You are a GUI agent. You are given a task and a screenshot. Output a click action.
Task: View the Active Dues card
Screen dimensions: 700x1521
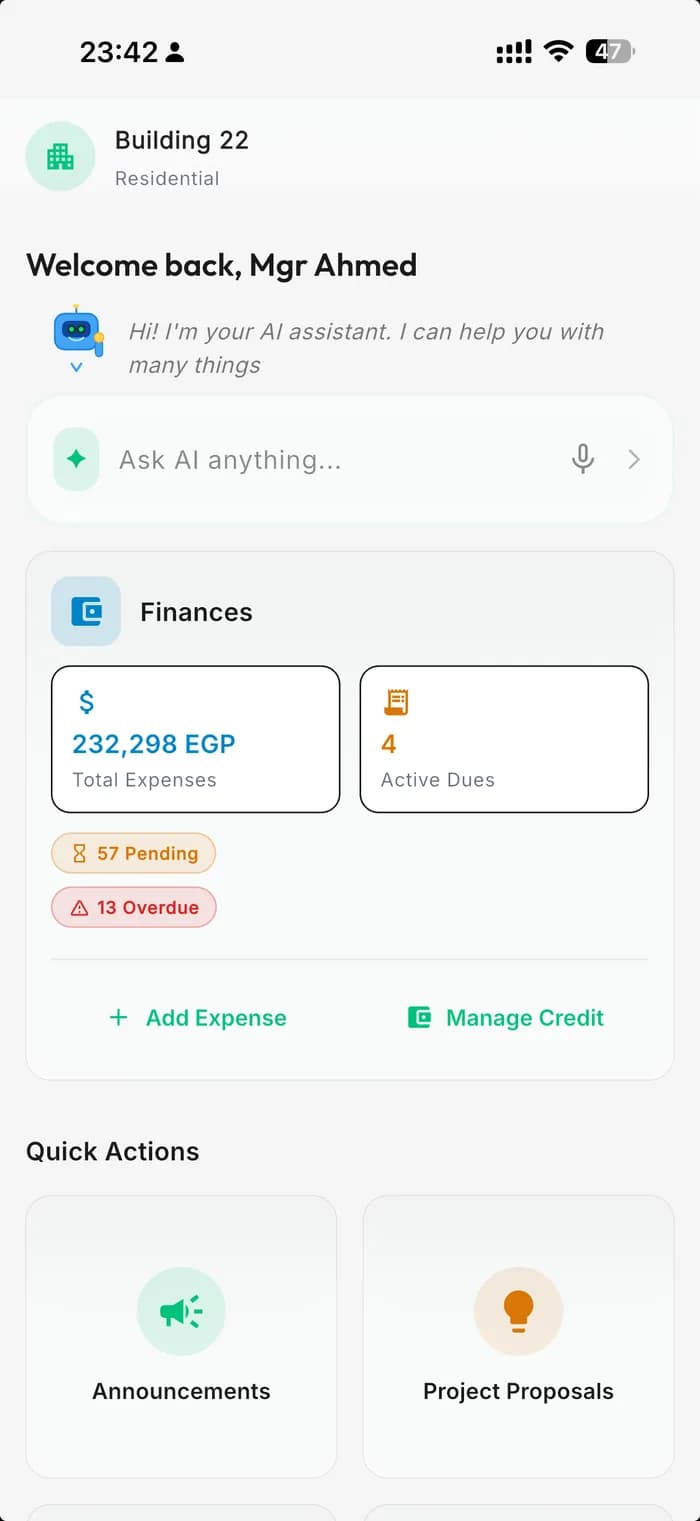pyautogui.click(x=504, y=739)
